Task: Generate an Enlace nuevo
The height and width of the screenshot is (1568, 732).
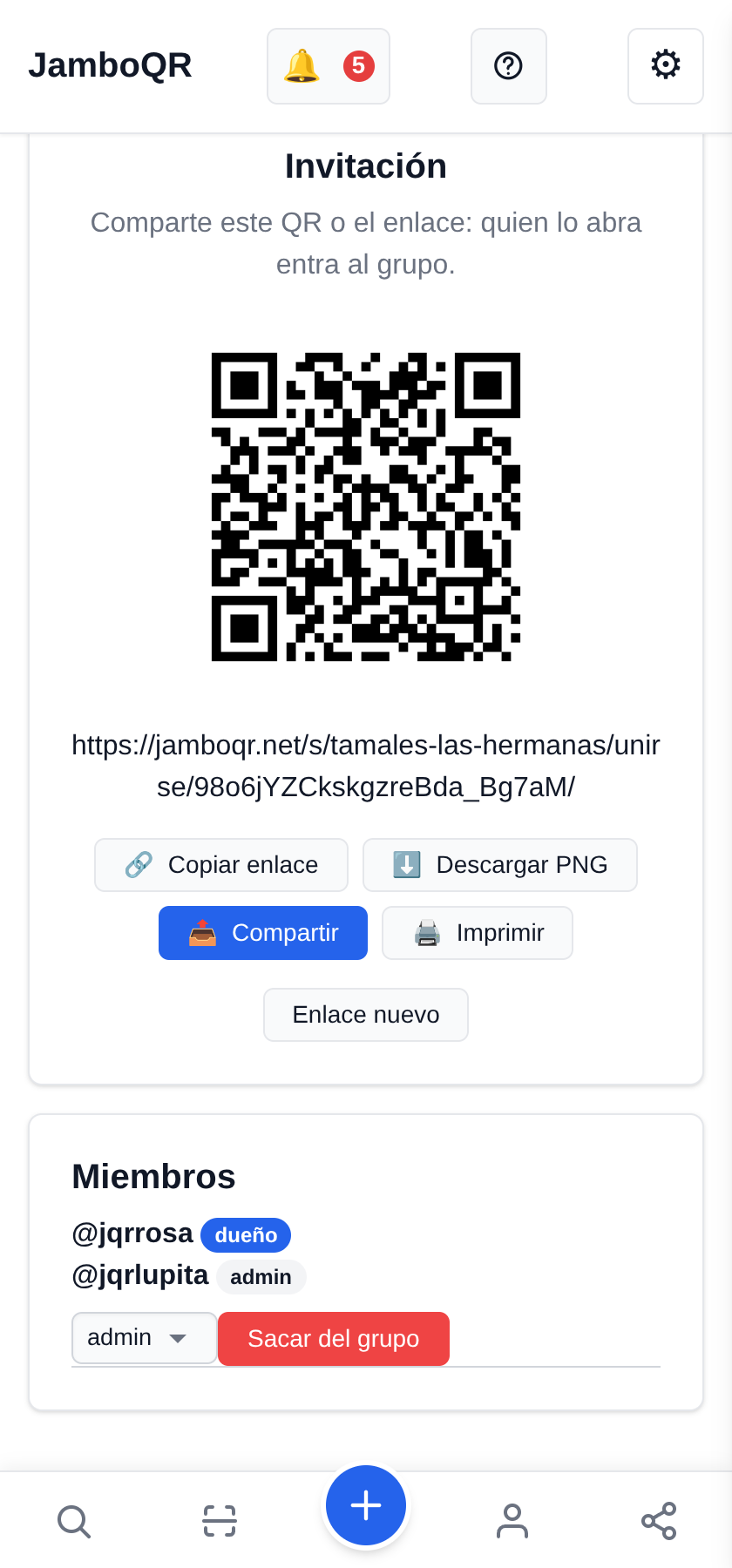Action: (366, 1015)
